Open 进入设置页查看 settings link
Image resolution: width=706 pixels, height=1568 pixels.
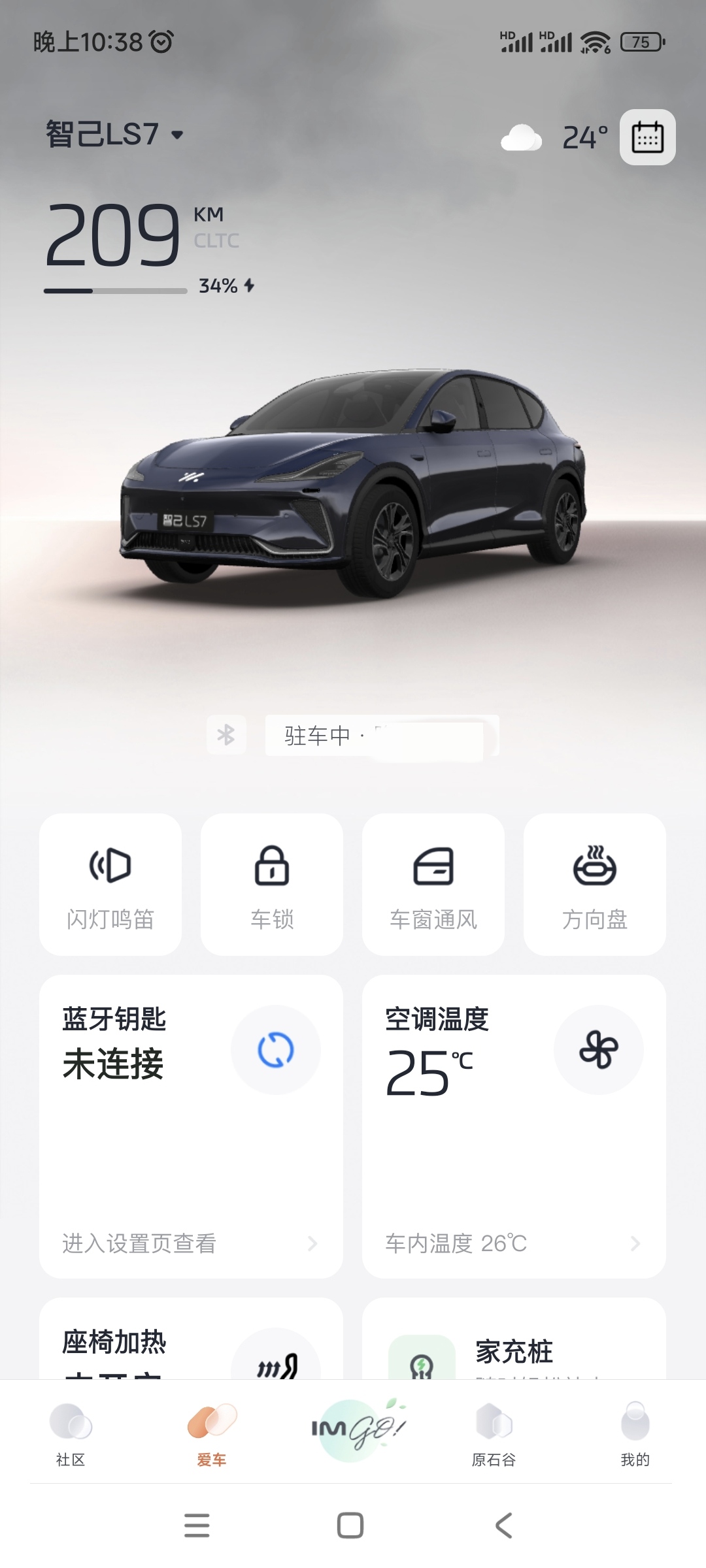pos(190,1243)
